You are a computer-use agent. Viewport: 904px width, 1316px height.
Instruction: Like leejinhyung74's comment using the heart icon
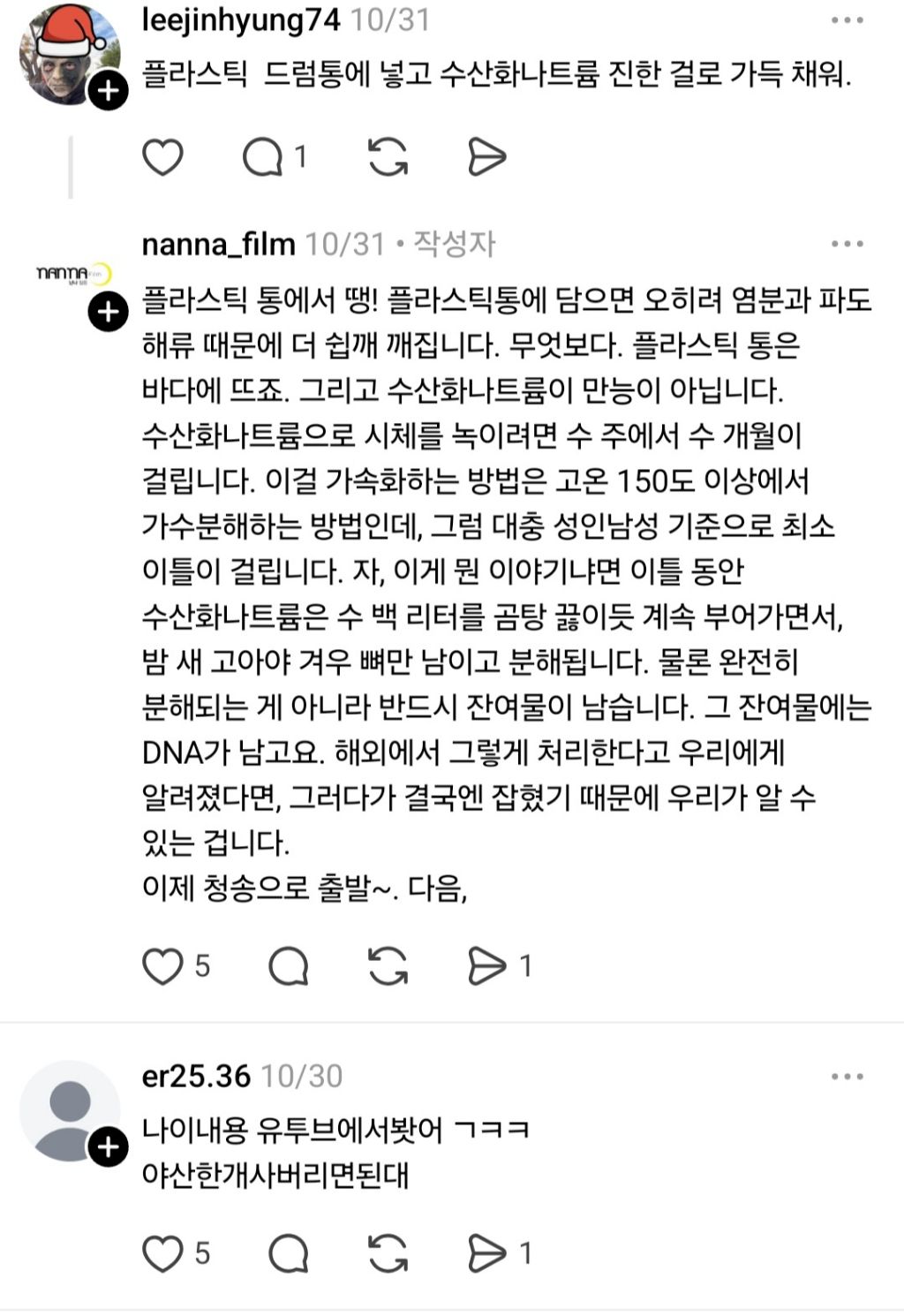(x=162, y=159)
